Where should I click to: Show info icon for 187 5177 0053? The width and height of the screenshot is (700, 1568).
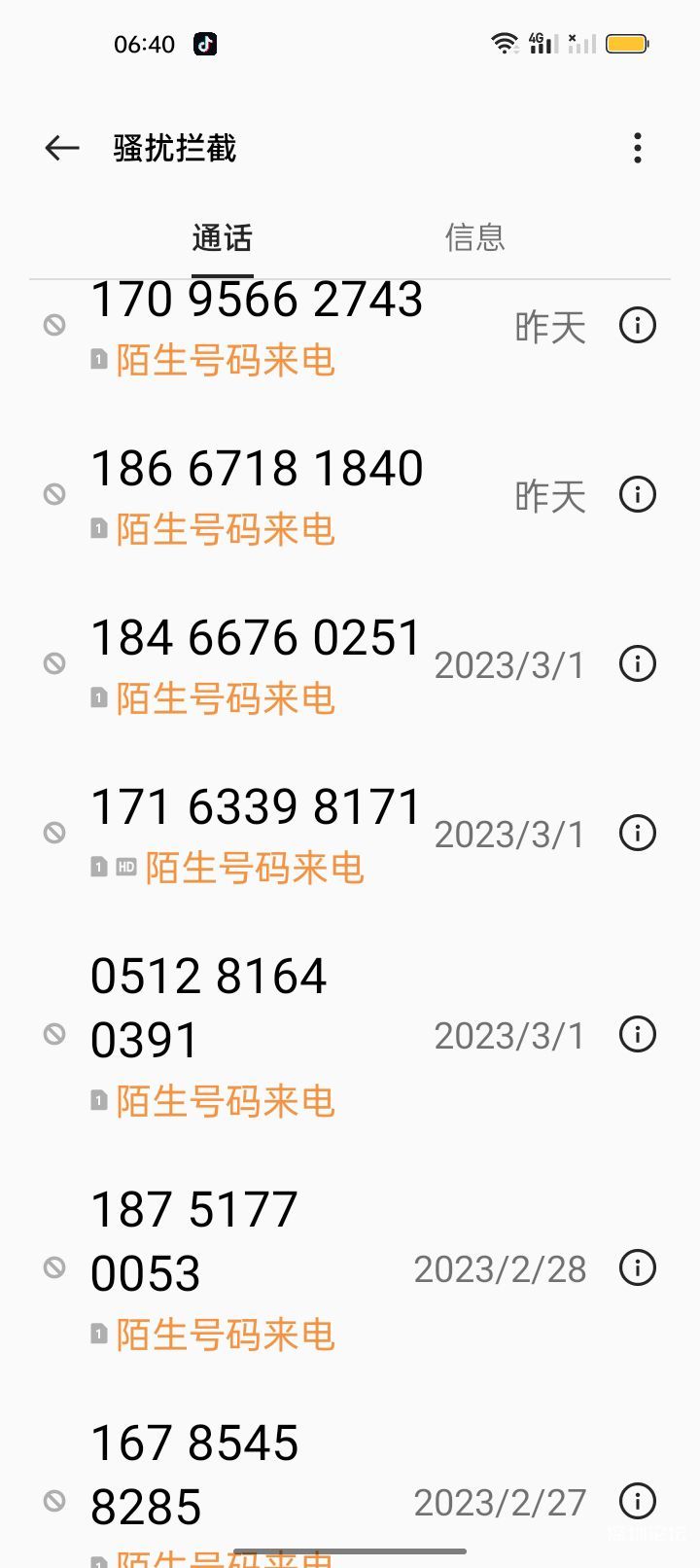point(638,1268)
